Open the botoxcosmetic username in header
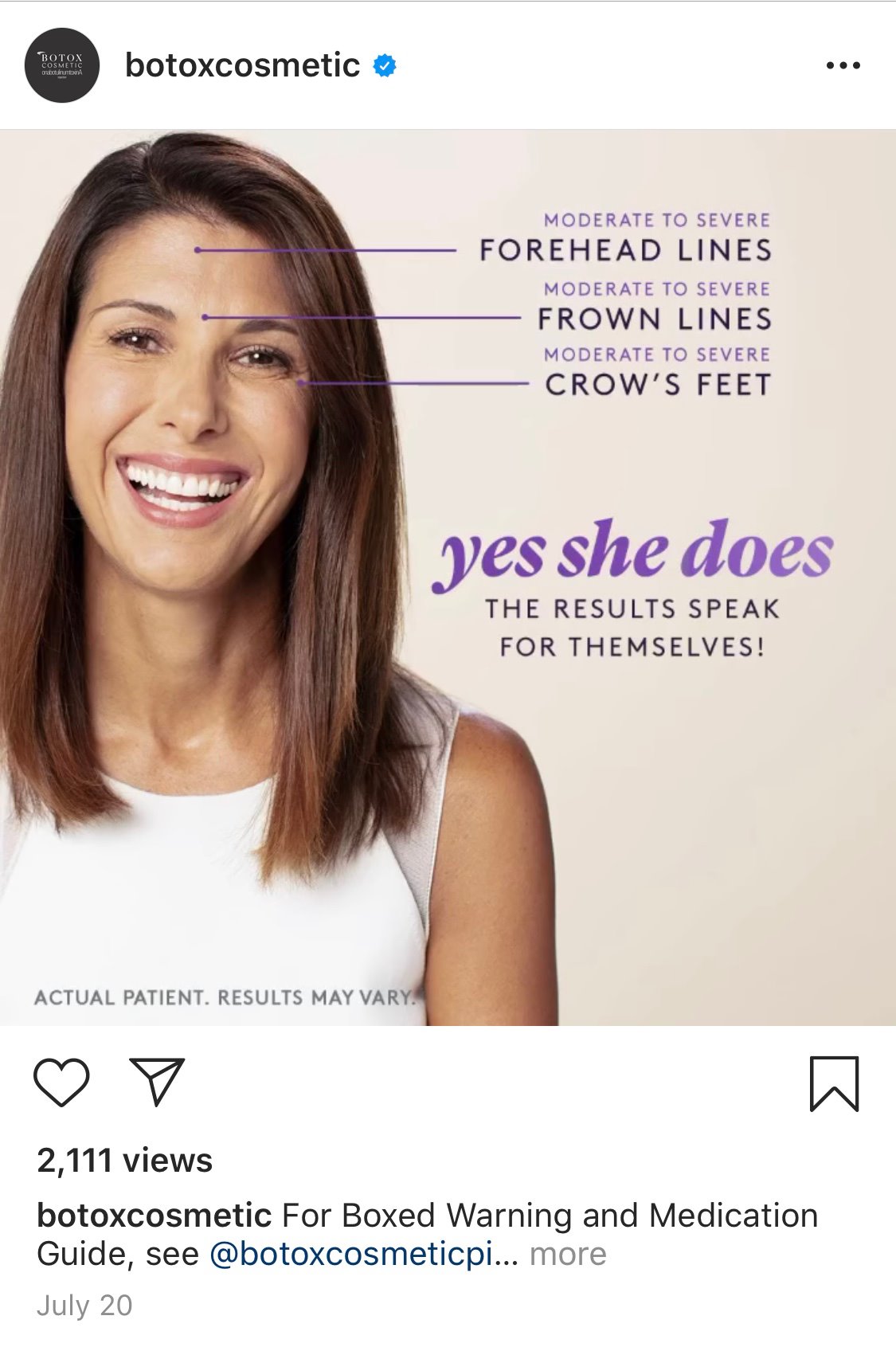Viewport: 896px width, 1351px height. tap(242, 65)
